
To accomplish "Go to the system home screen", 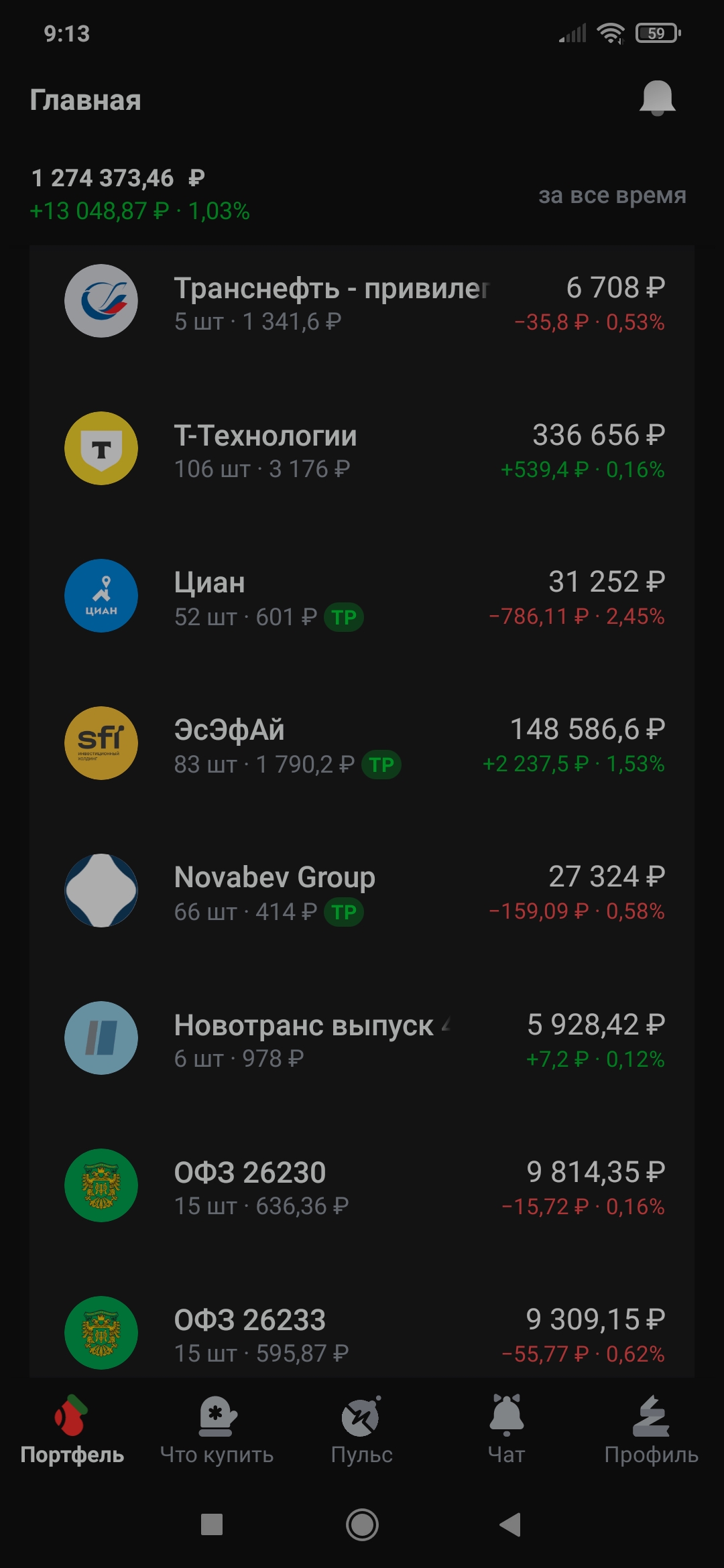I will [x=362, y=1524].
